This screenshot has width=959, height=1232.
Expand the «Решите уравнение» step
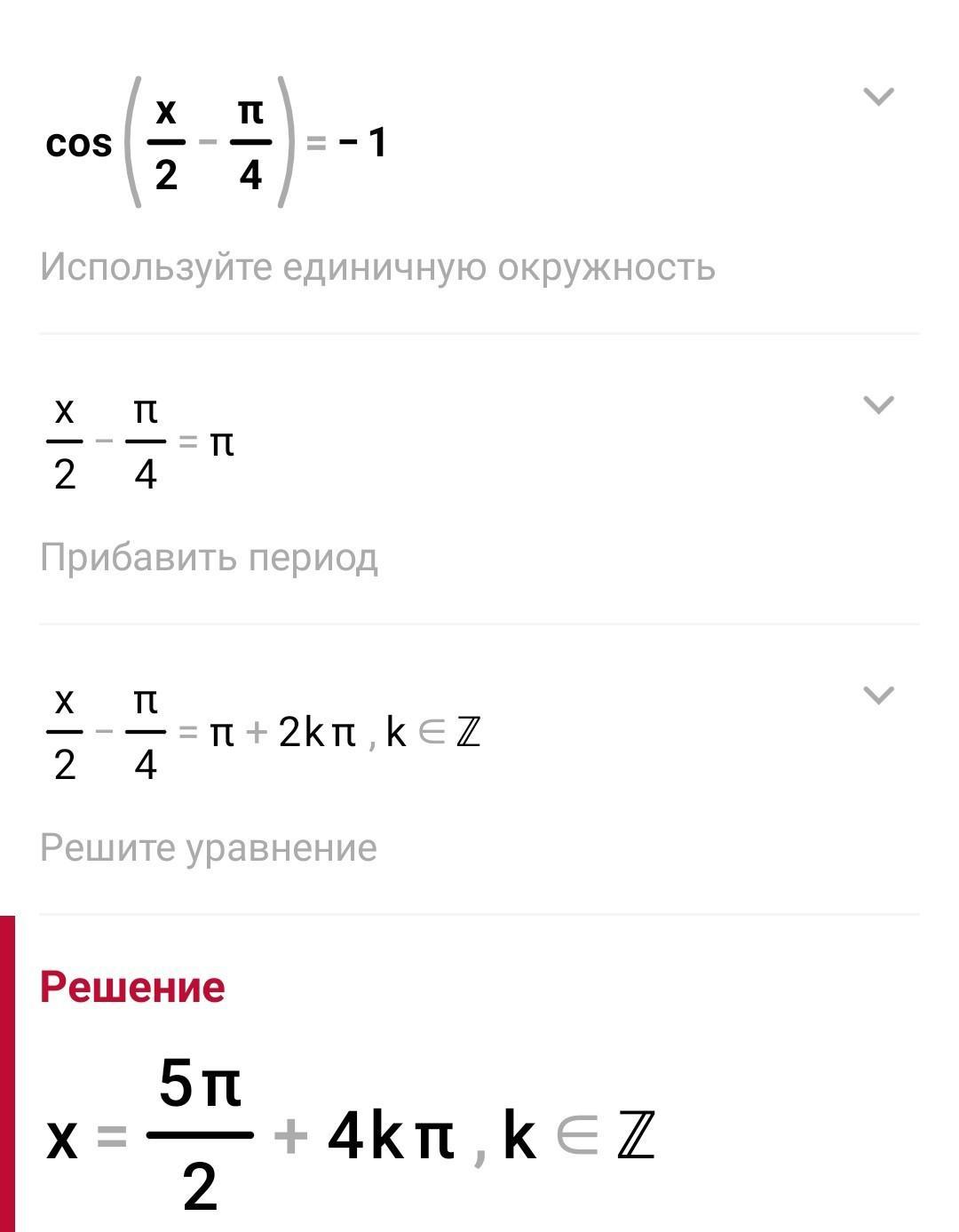[878, 695]
